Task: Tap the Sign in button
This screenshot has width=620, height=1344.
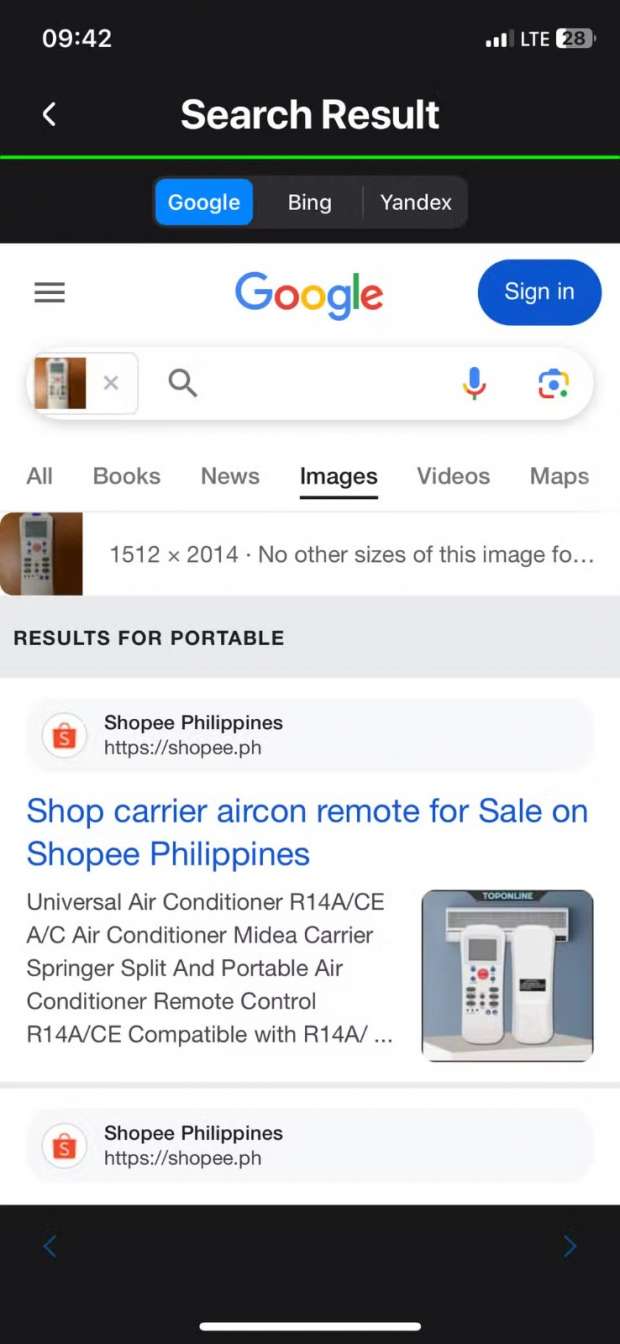Action: [539, 292]
